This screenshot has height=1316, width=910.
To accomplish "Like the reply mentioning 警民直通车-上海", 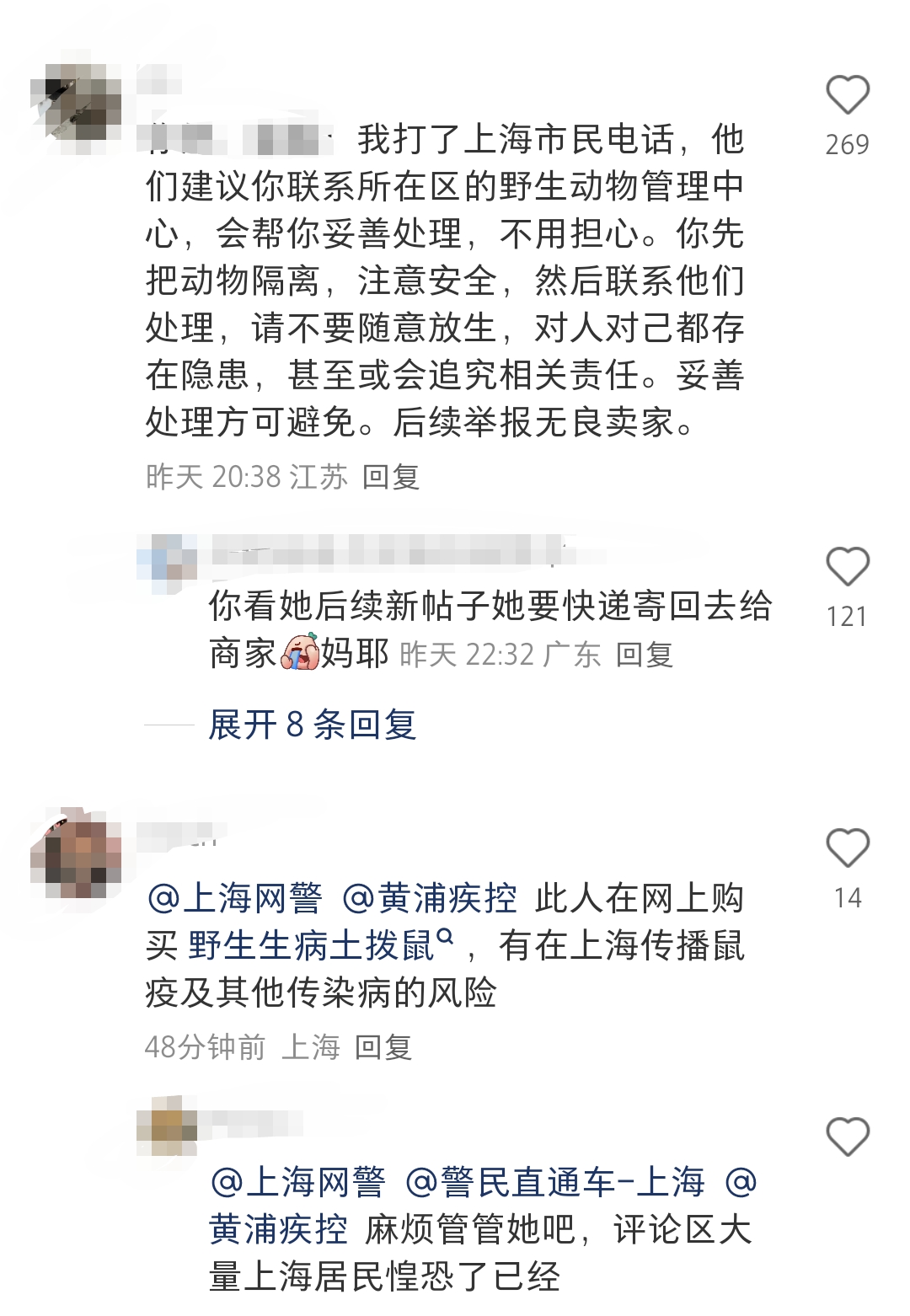I will pos(847,1137).
